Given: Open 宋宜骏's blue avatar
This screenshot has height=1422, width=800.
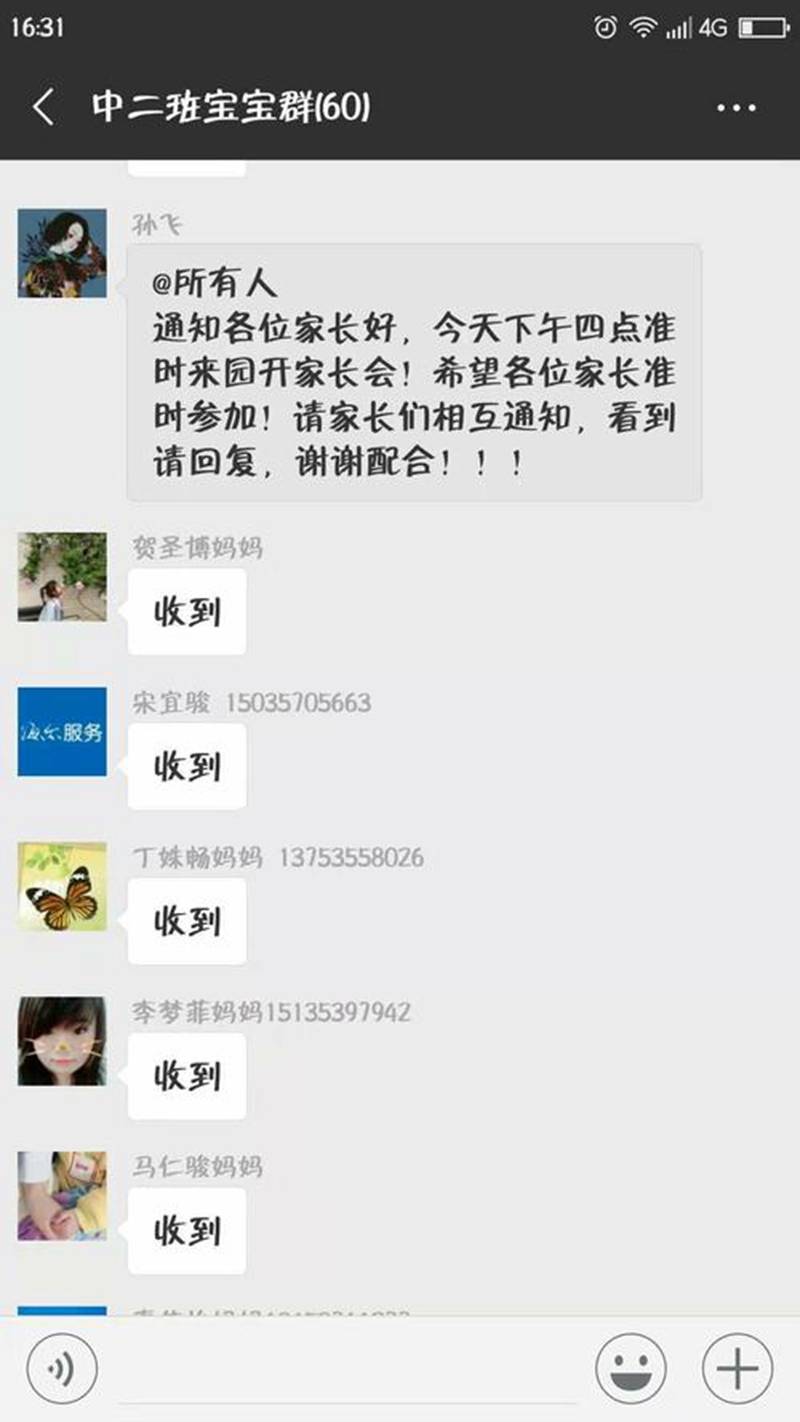Looking at the screenshot, I should [x=62, y=732].
